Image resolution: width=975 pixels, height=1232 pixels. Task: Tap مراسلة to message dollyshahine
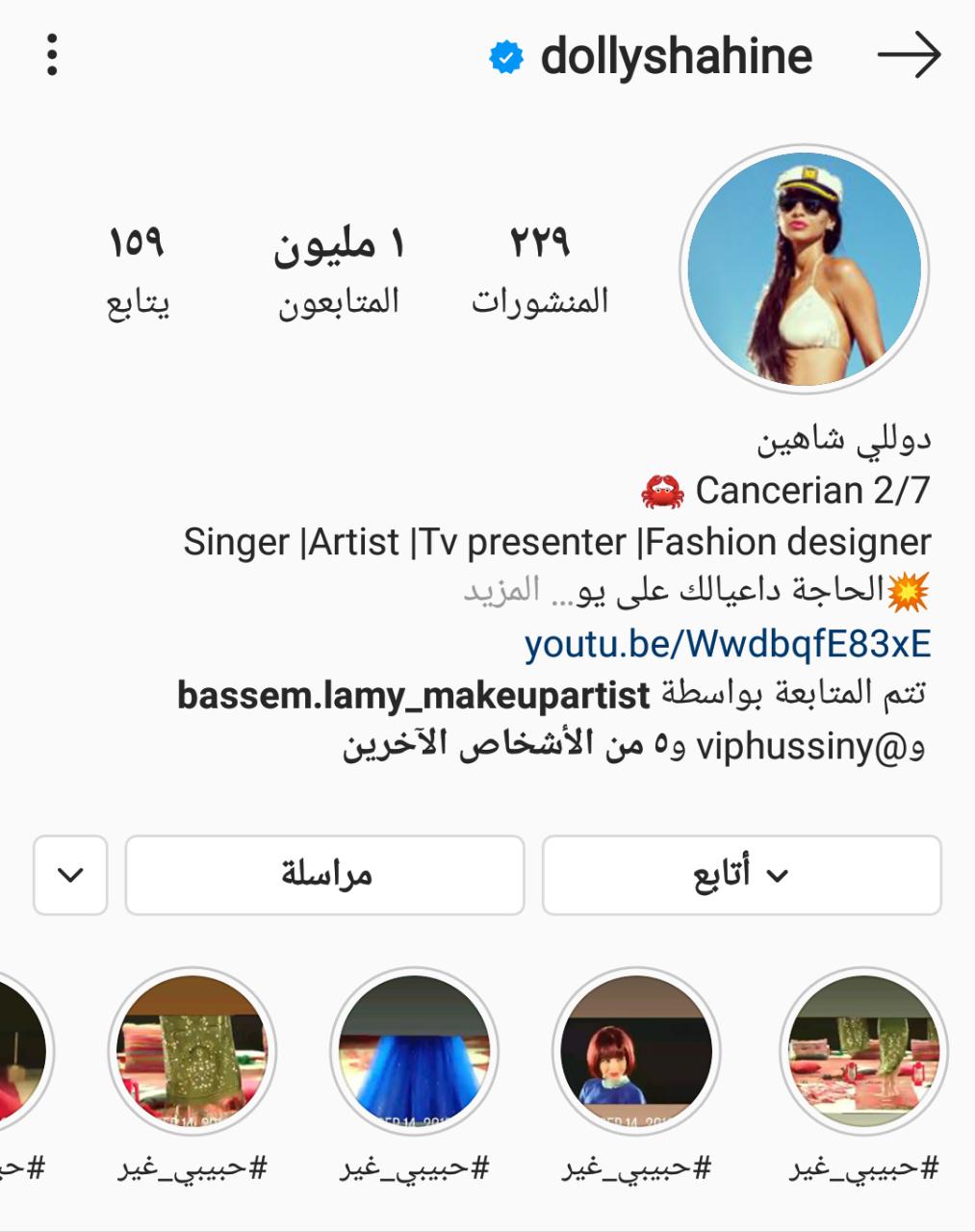pyautogui.click(x=325, y=875)
